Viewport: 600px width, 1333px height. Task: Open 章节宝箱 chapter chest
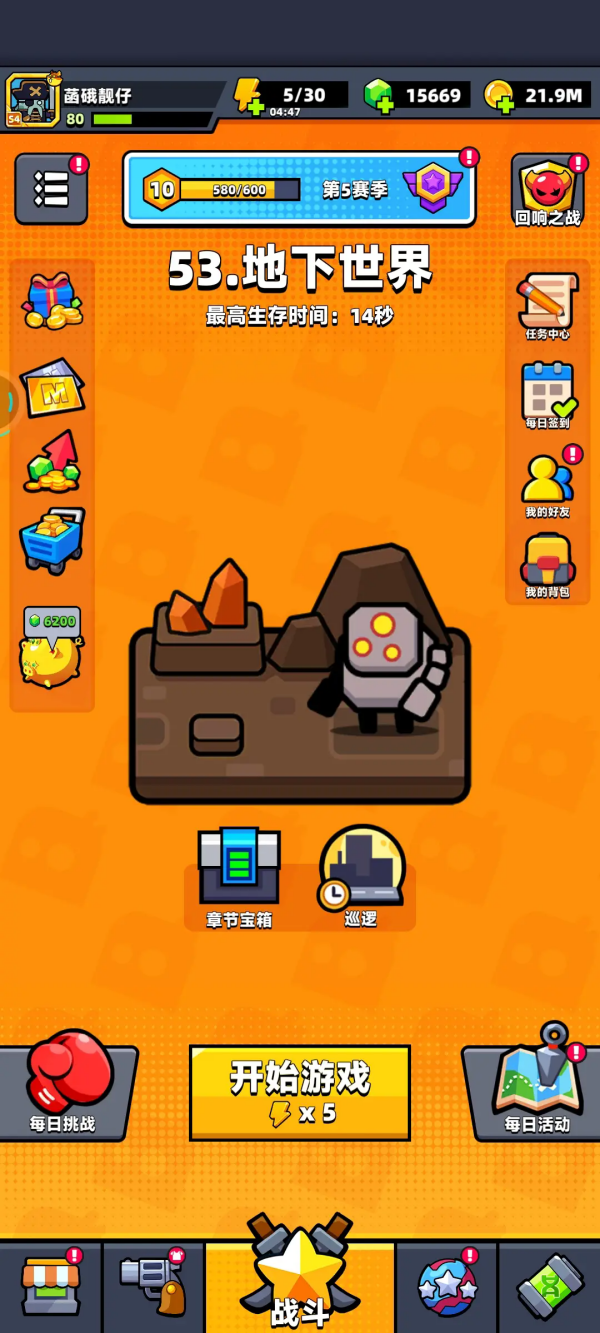(239, 876)
